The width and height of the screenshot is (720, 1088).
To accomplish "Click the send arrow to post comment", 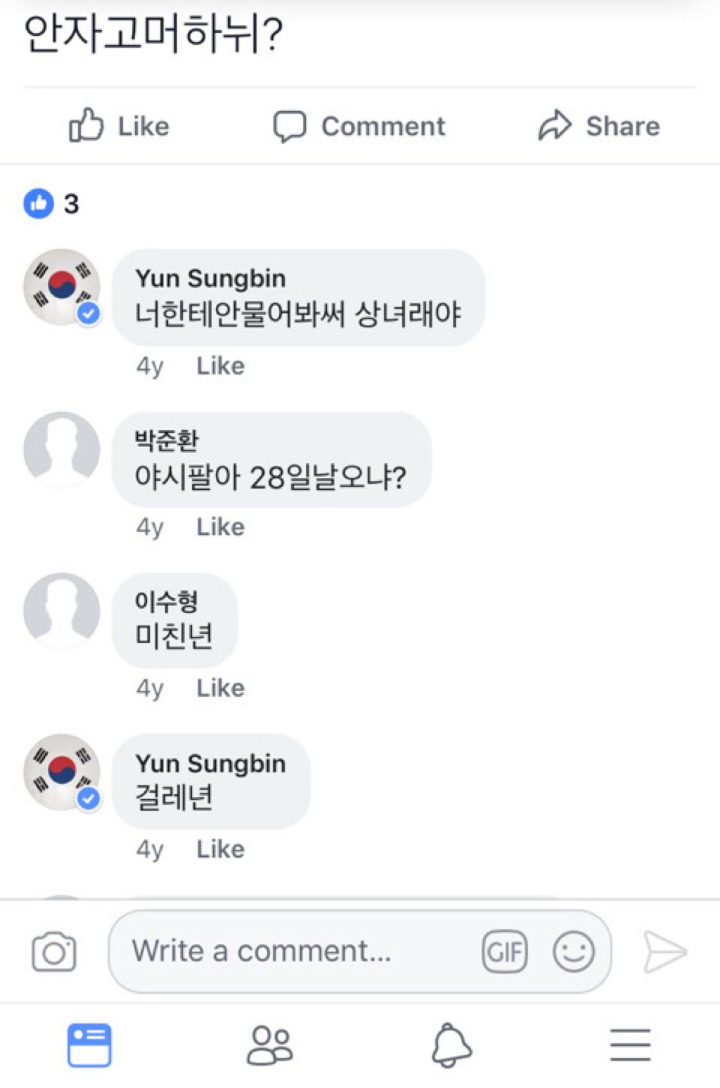I will [665, 951].
